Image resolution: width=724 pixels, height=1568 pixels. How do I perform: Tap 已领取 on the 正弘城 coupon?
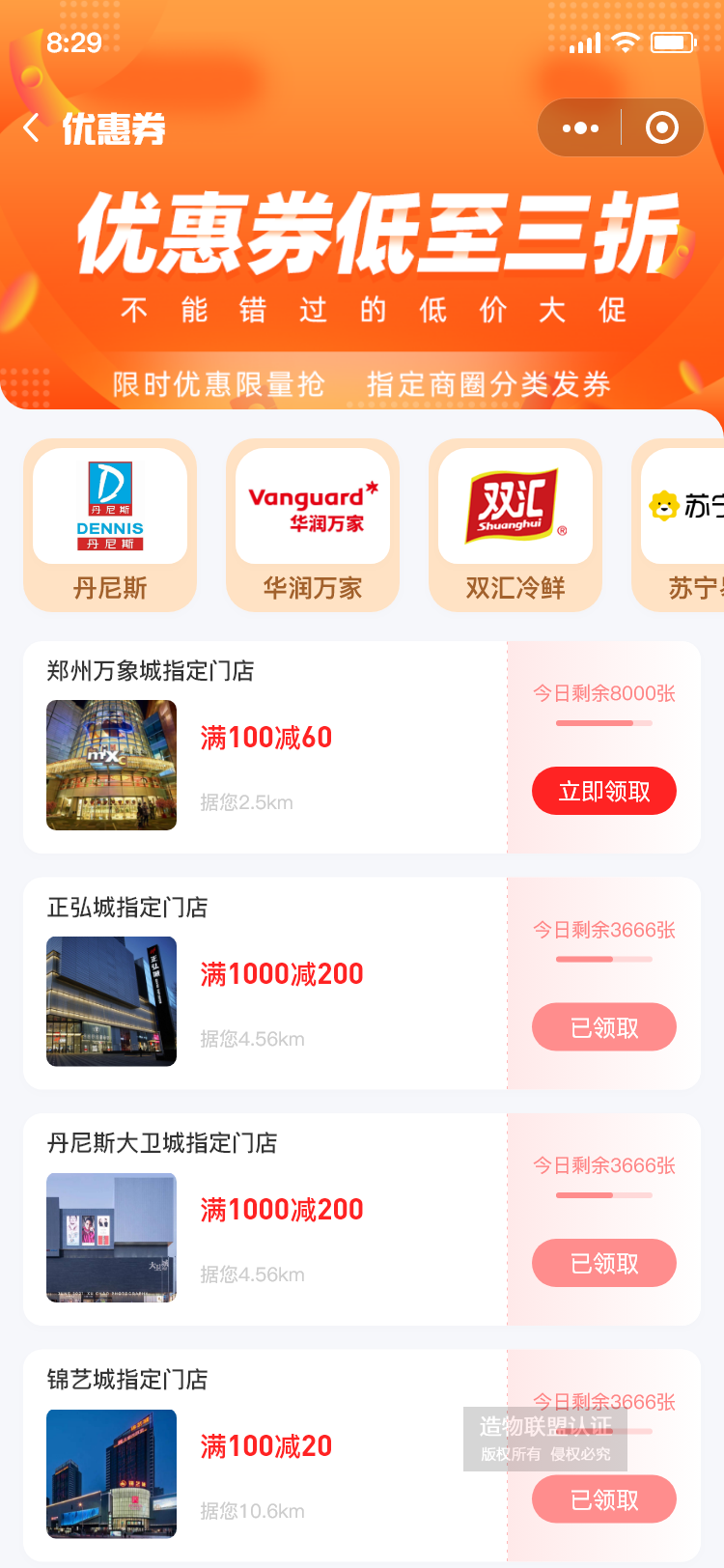(604, 1027)
